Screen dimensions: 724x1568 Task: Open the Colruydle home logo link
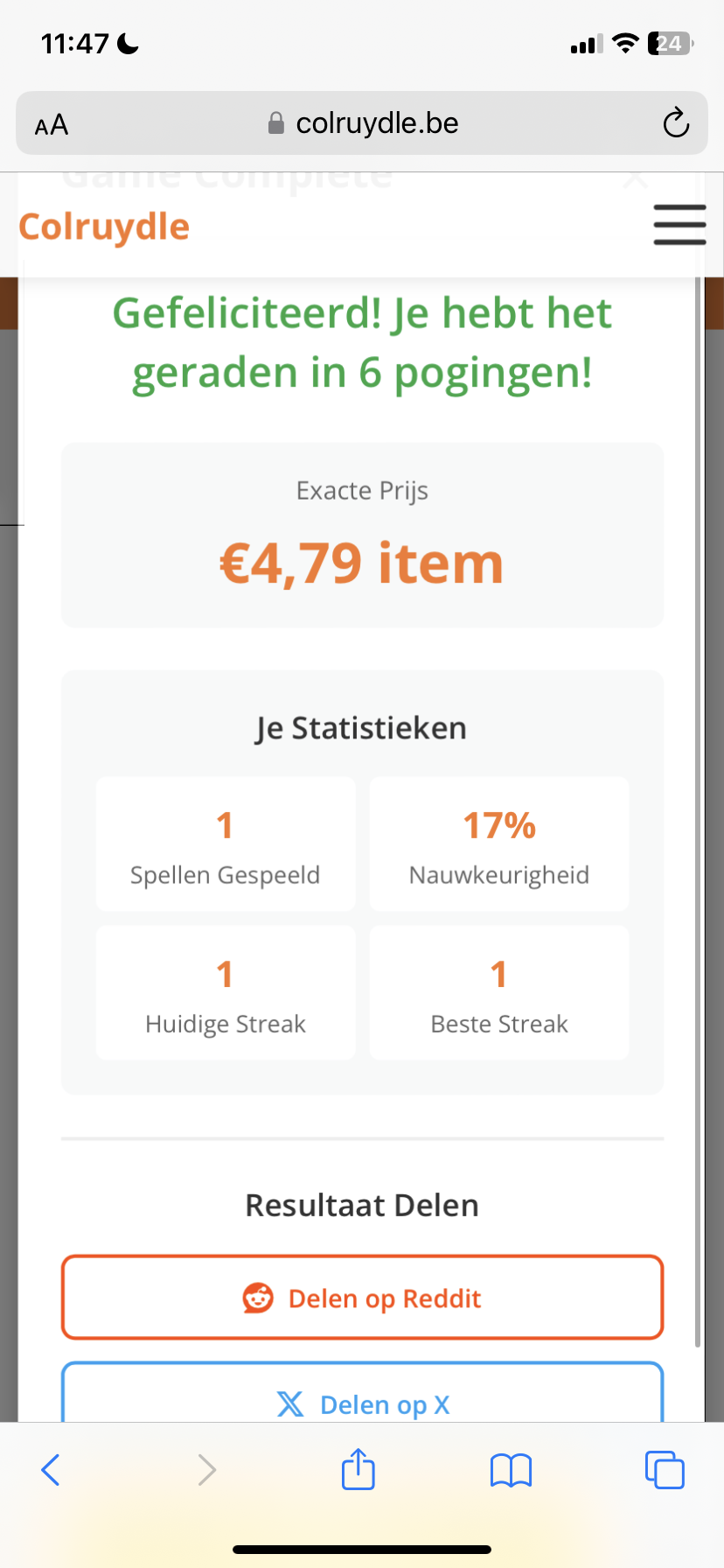[x=104, y=227]
